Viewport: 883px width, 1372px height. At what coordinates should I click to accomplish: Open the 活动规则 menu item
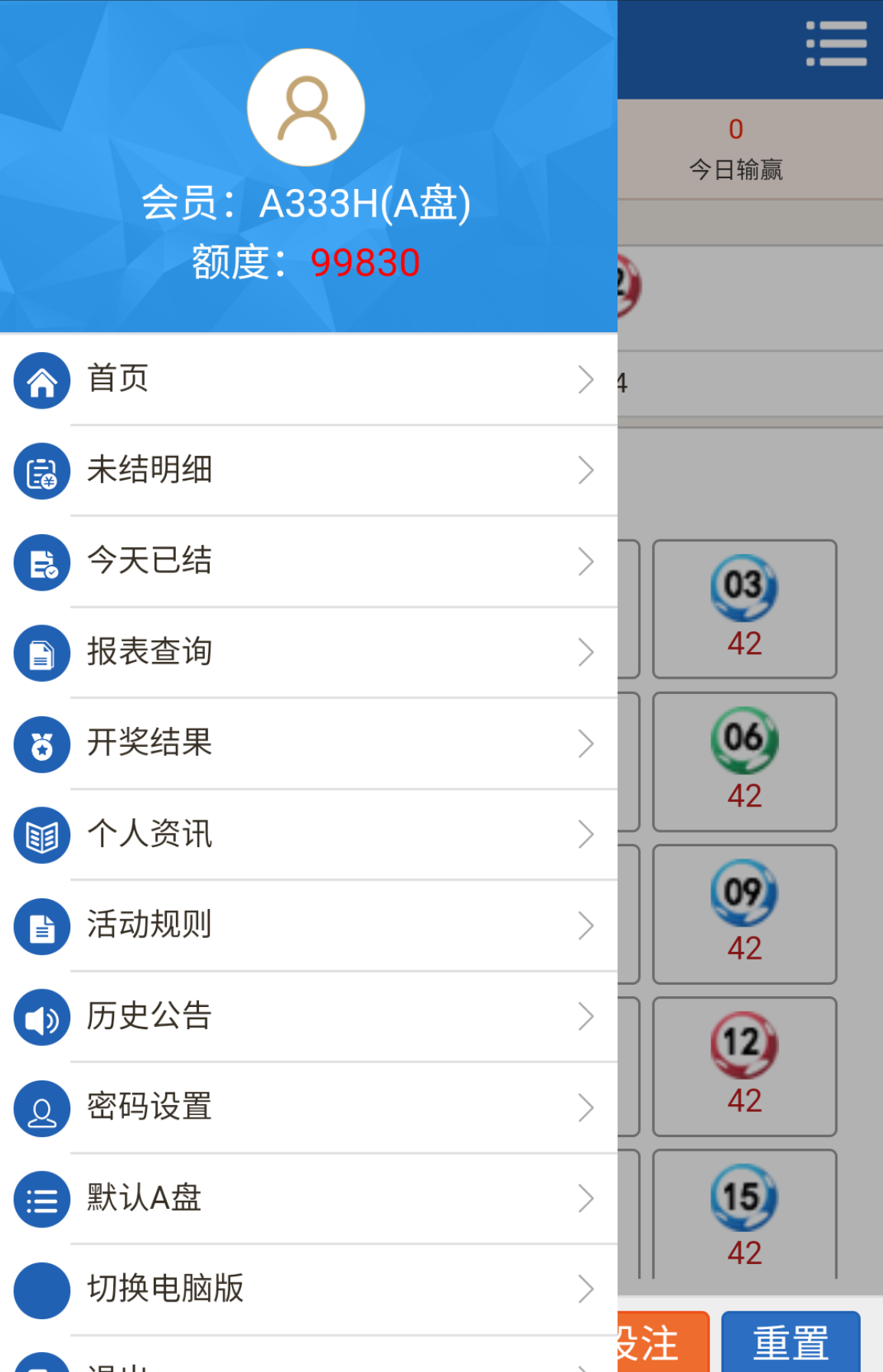click(x=150, y=926)
